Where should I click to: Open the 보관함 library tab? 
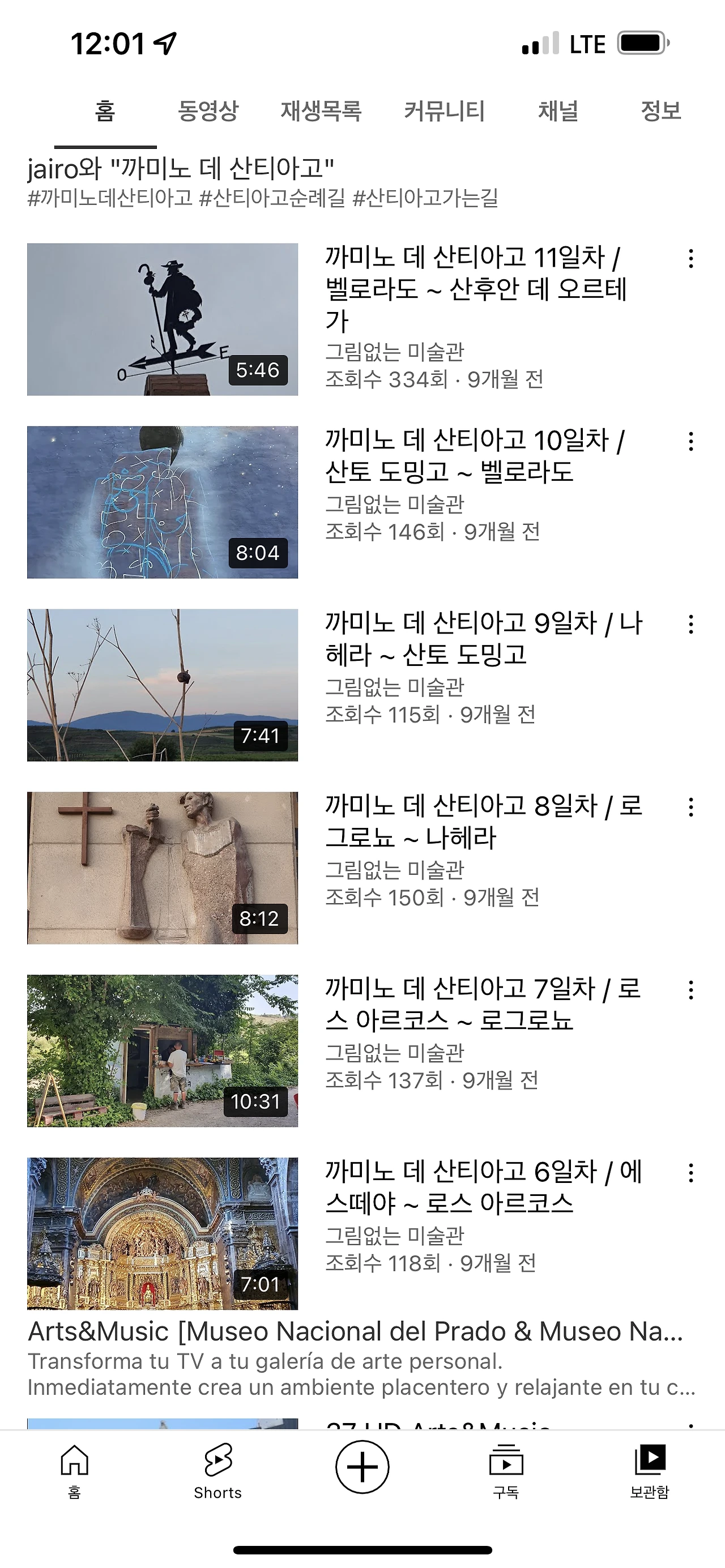650,1471
